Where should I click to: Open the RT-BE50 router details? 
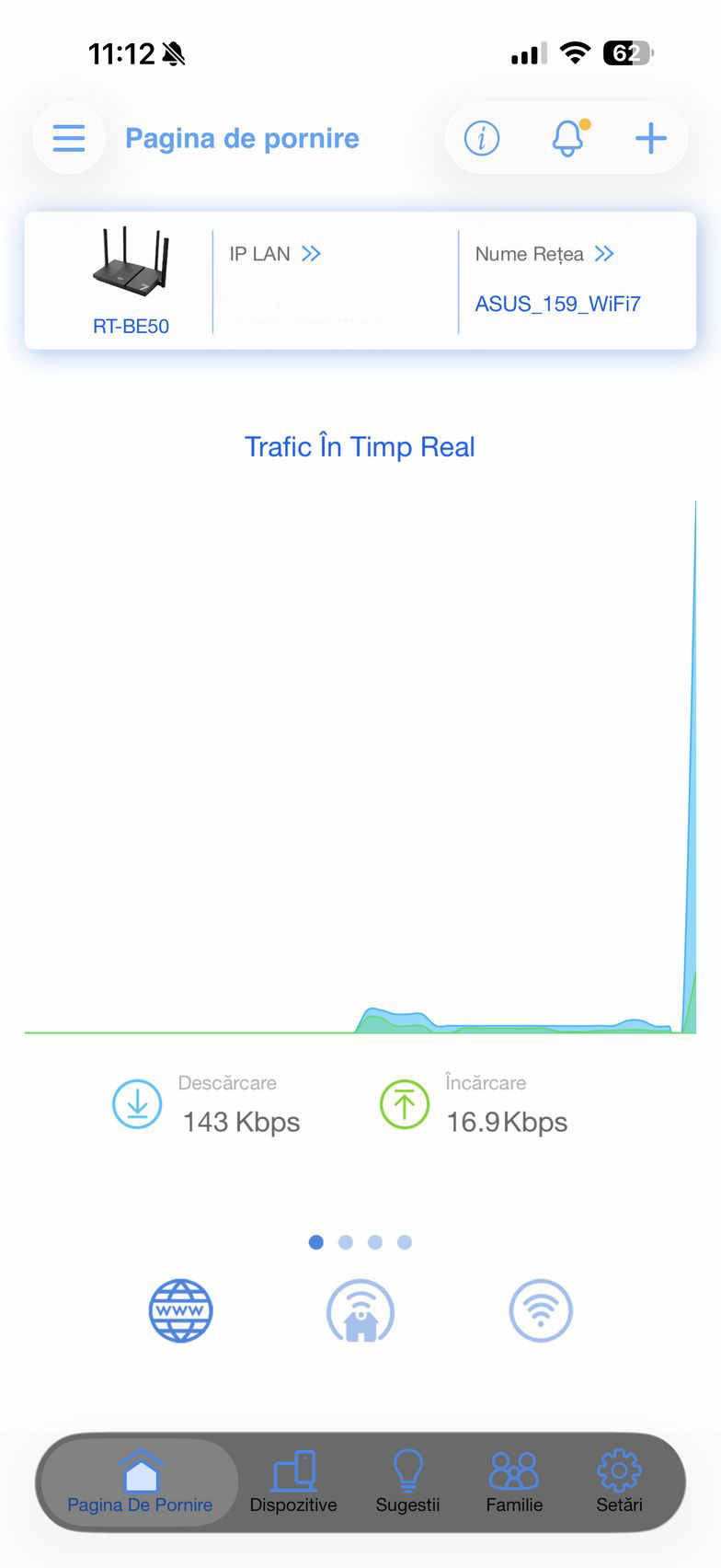coord(131,281)
